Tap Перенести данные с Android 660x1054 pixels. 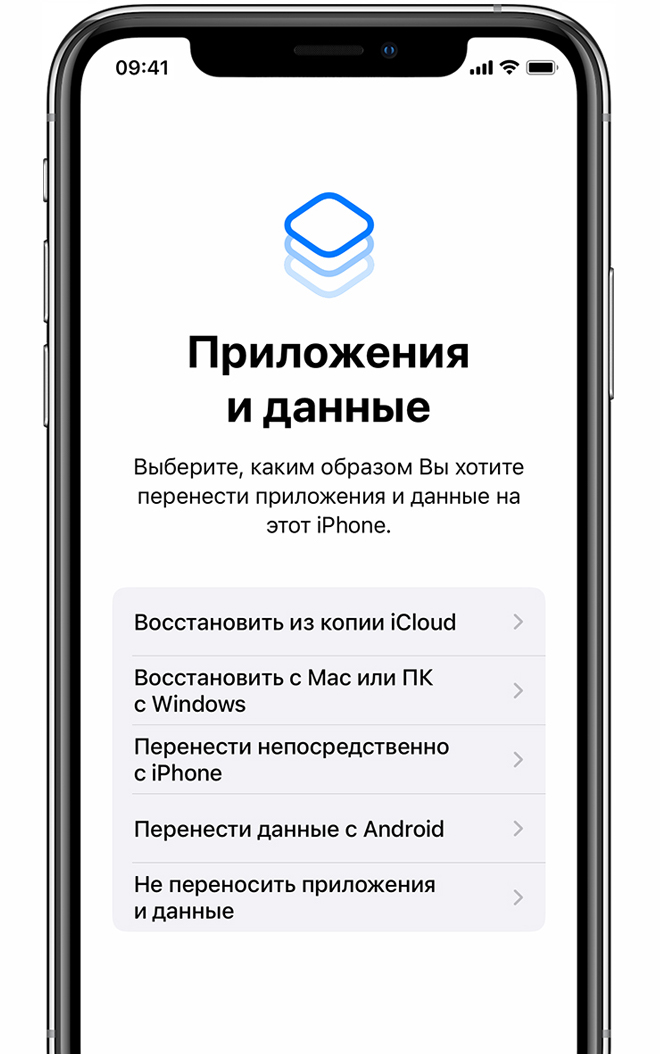point(328,829)
